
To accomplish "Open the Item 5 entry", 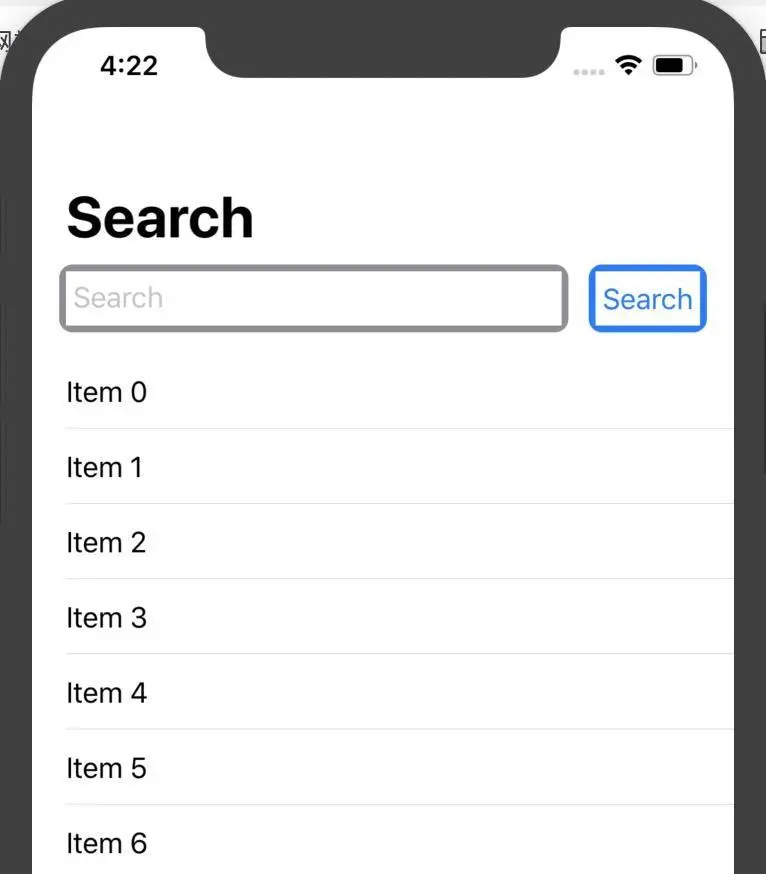I will click(x=106, y=768).
